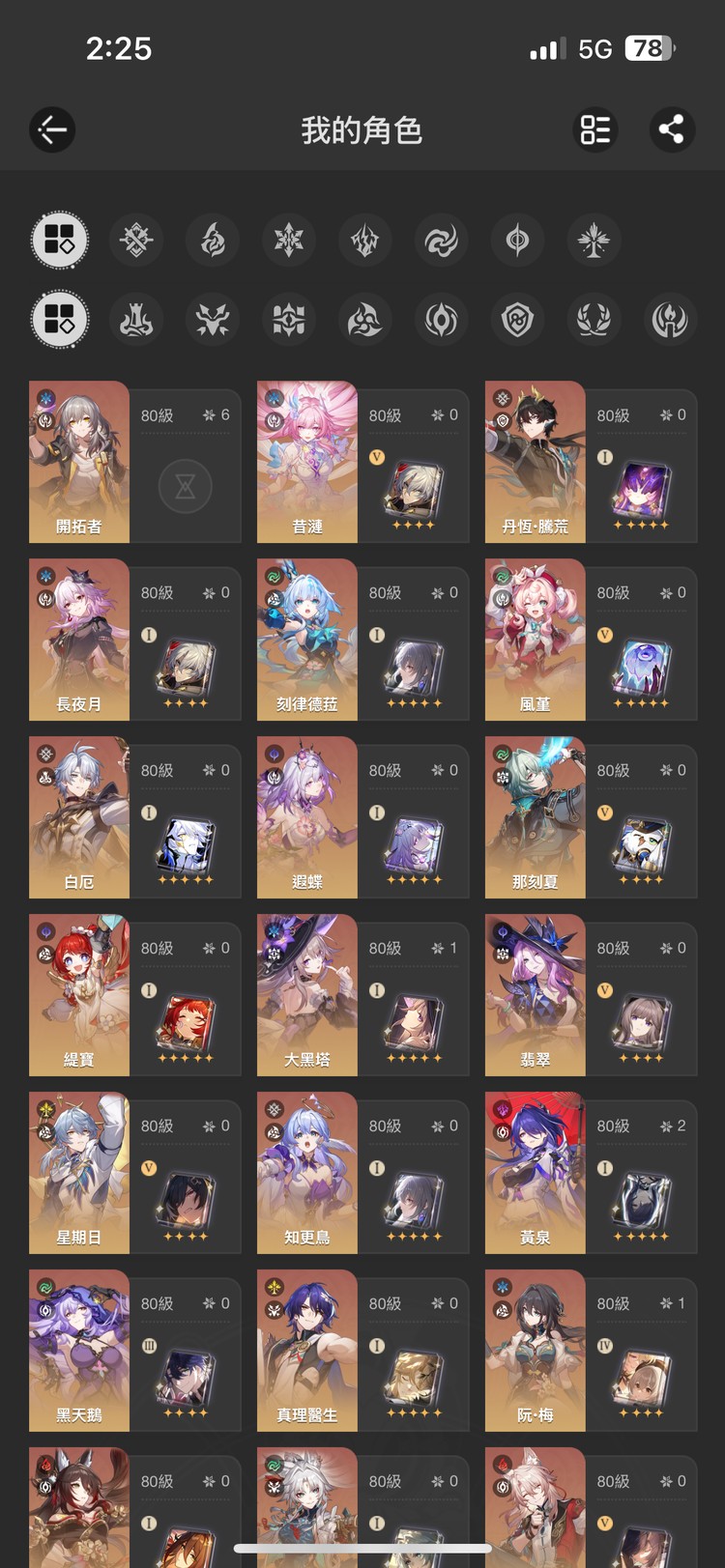View 緹寶 character details
Screen dimensions: 725x1568
[x=79, y=995]
